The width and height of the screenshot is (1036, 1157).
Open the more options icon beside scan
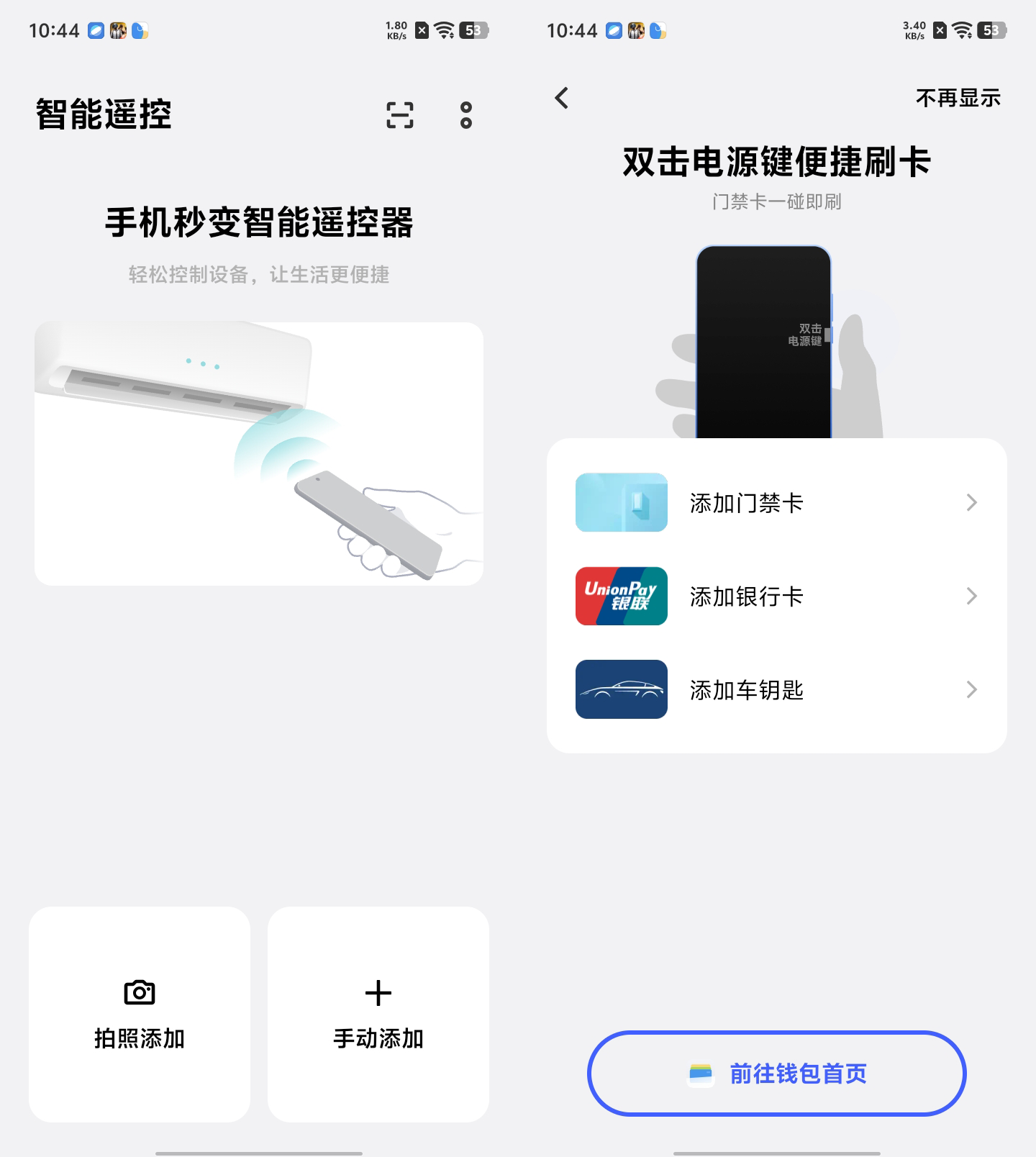[465, 115]
